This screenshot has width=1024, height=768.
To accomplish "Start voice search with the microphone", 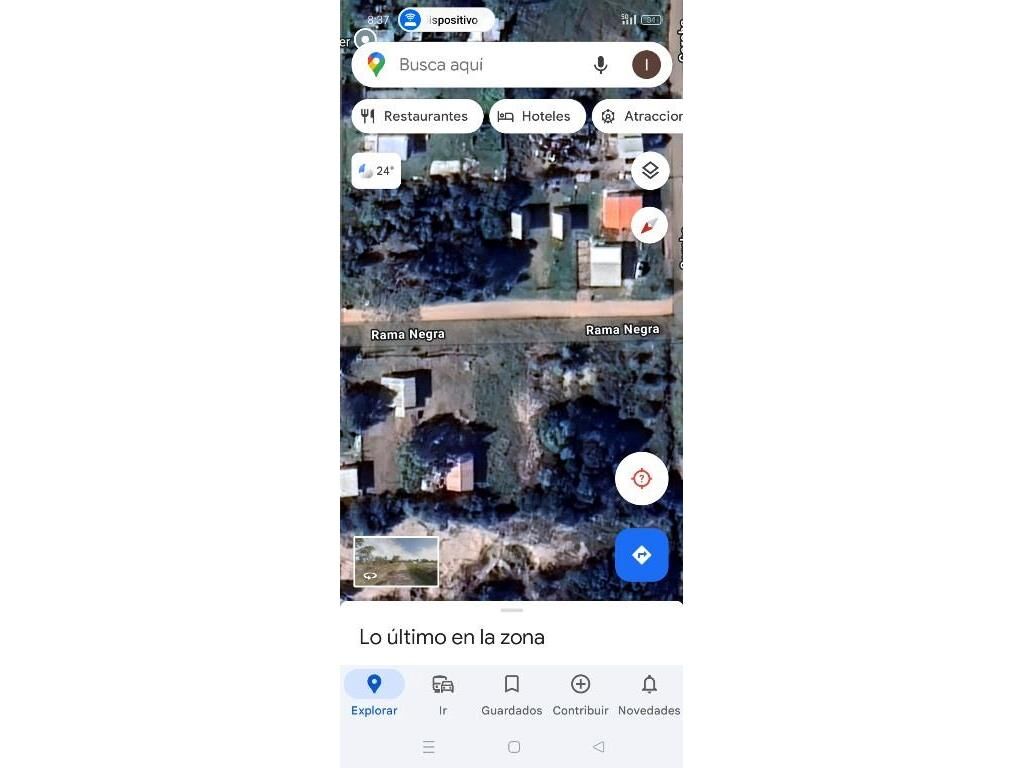I will pyautogui.click(x=600, y=65).
